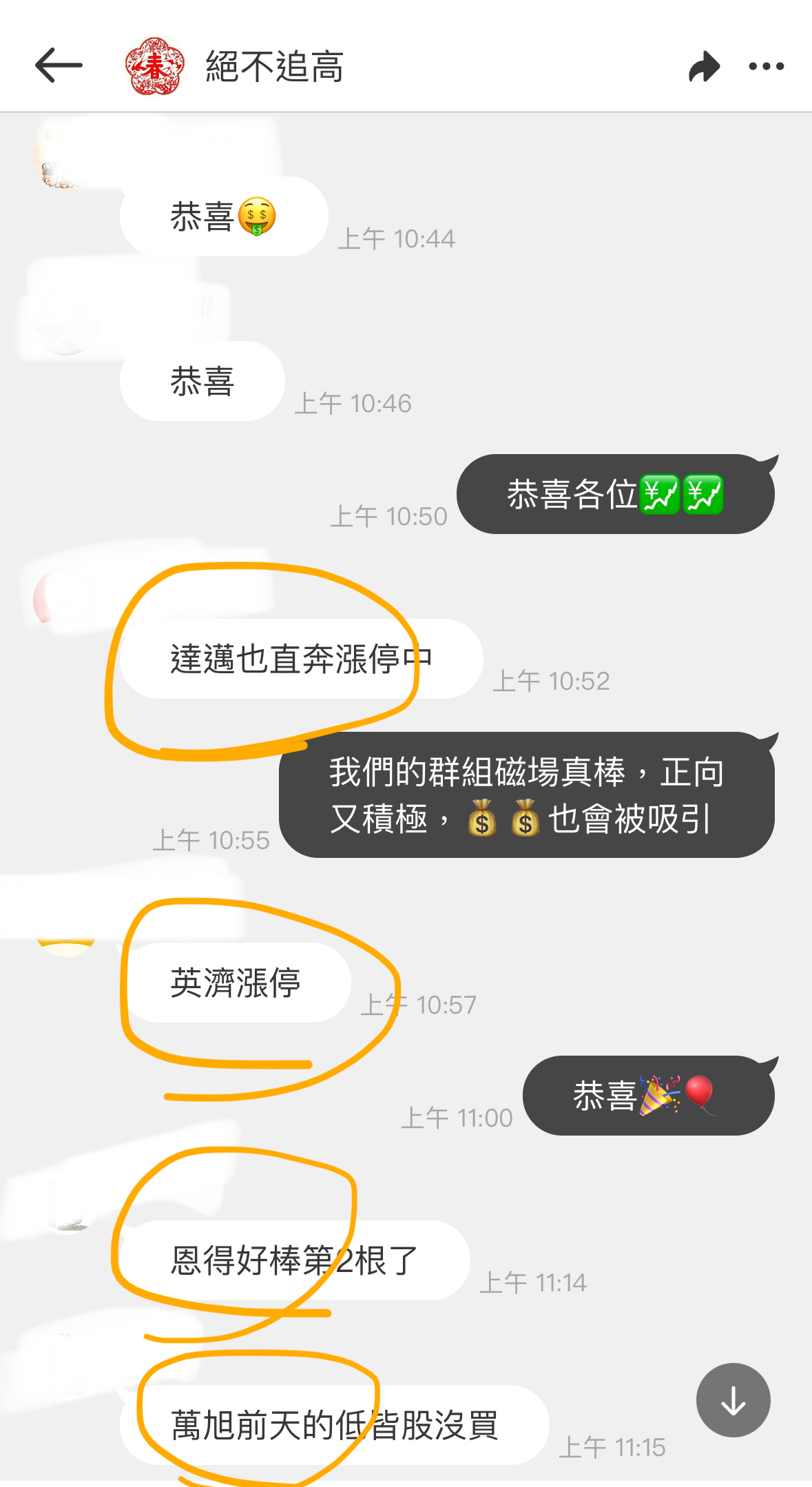Open the three-dot overflow menu
The image size is (812, 1487).
[x=766, y=67]
